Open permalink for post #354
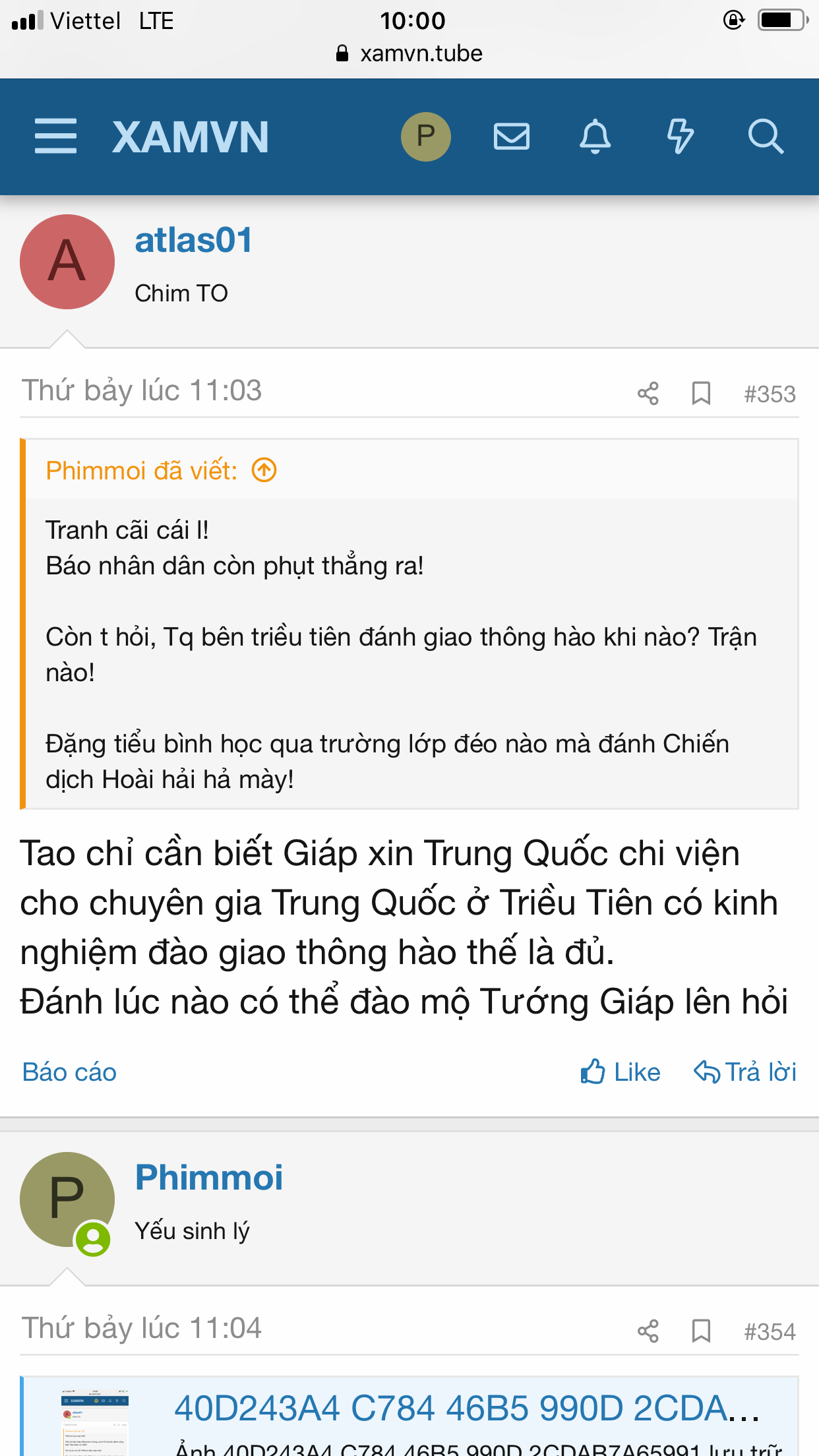 point(770,1332)
